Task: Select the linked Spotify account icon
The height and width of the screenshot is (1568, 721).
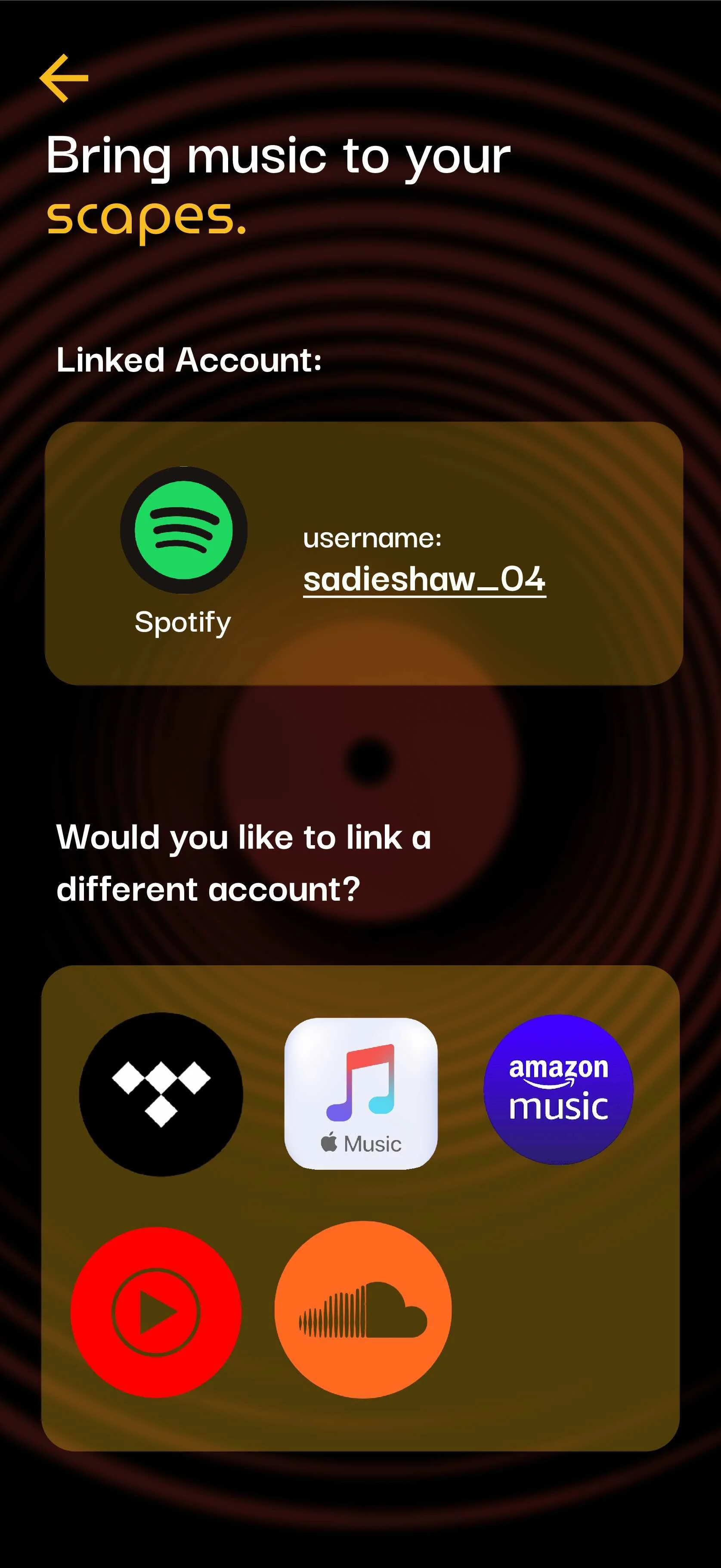Action: pos(183,530)
